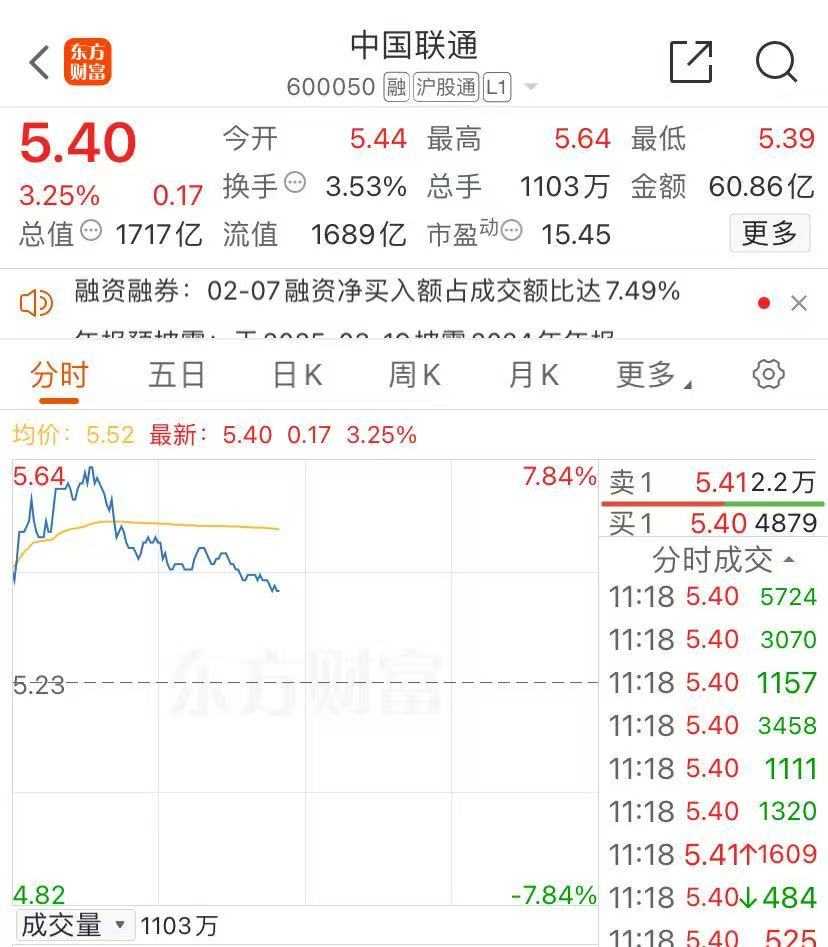Dismiss the 融资融券 news banner
This screenshot has width=828, height=947.
(799, 303)
